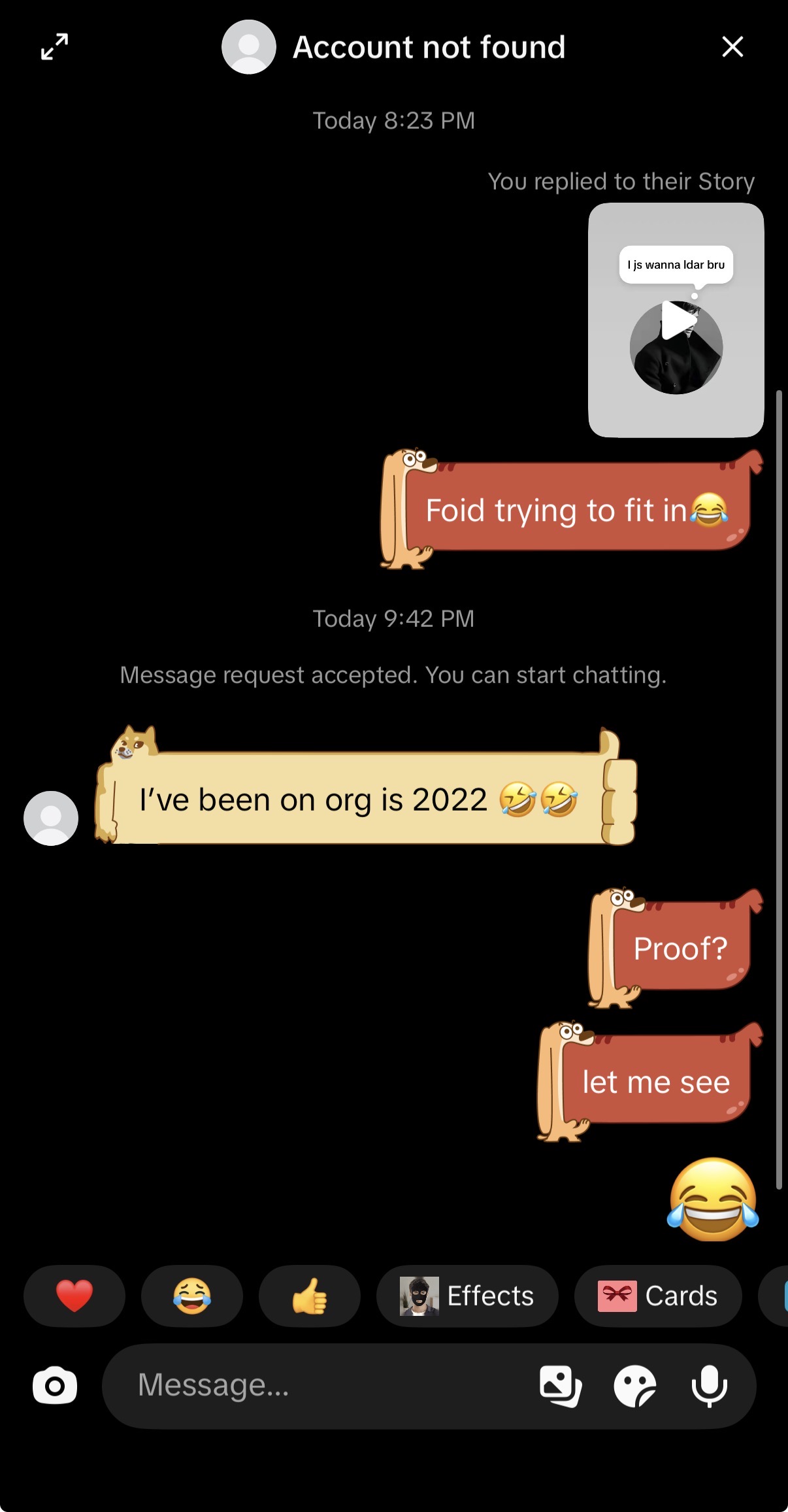Close the chat window

click(732, 47)
